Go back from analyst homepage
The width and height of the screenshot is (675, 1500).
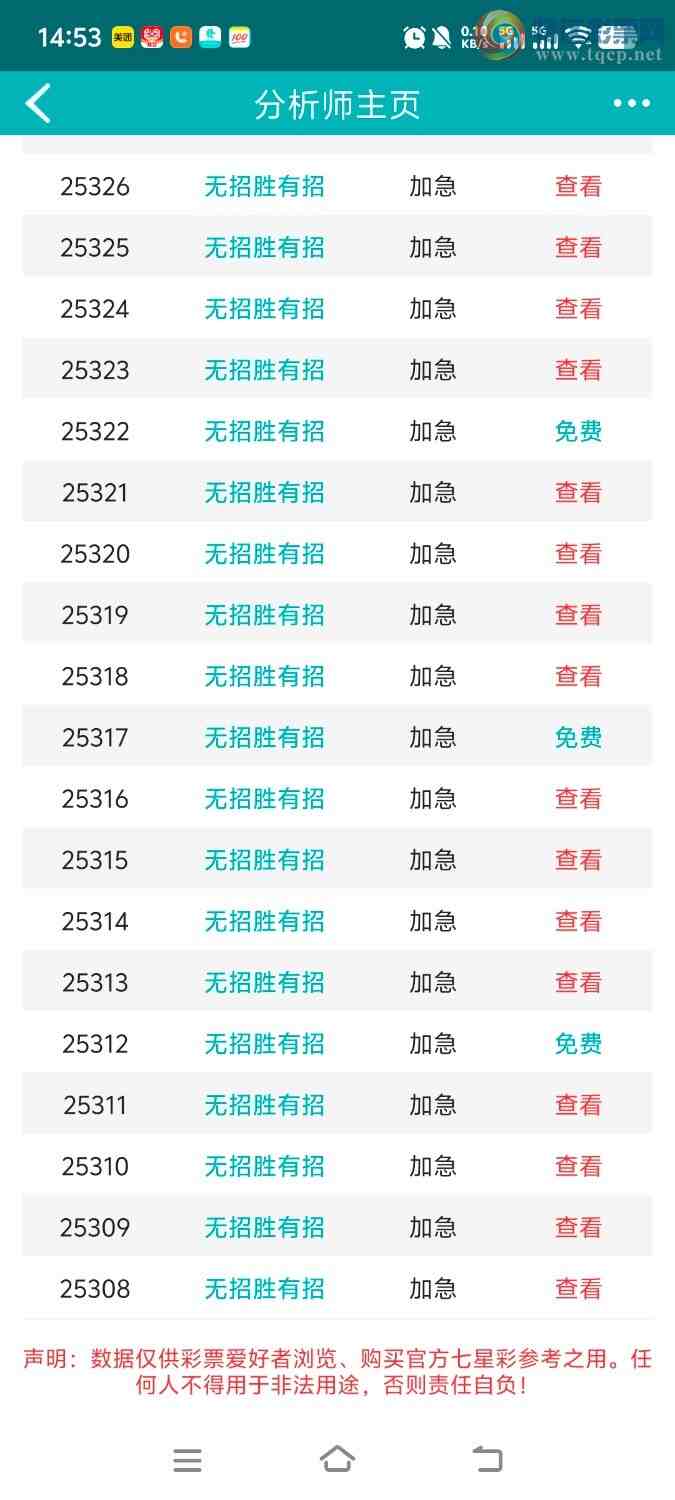[38, 103]
